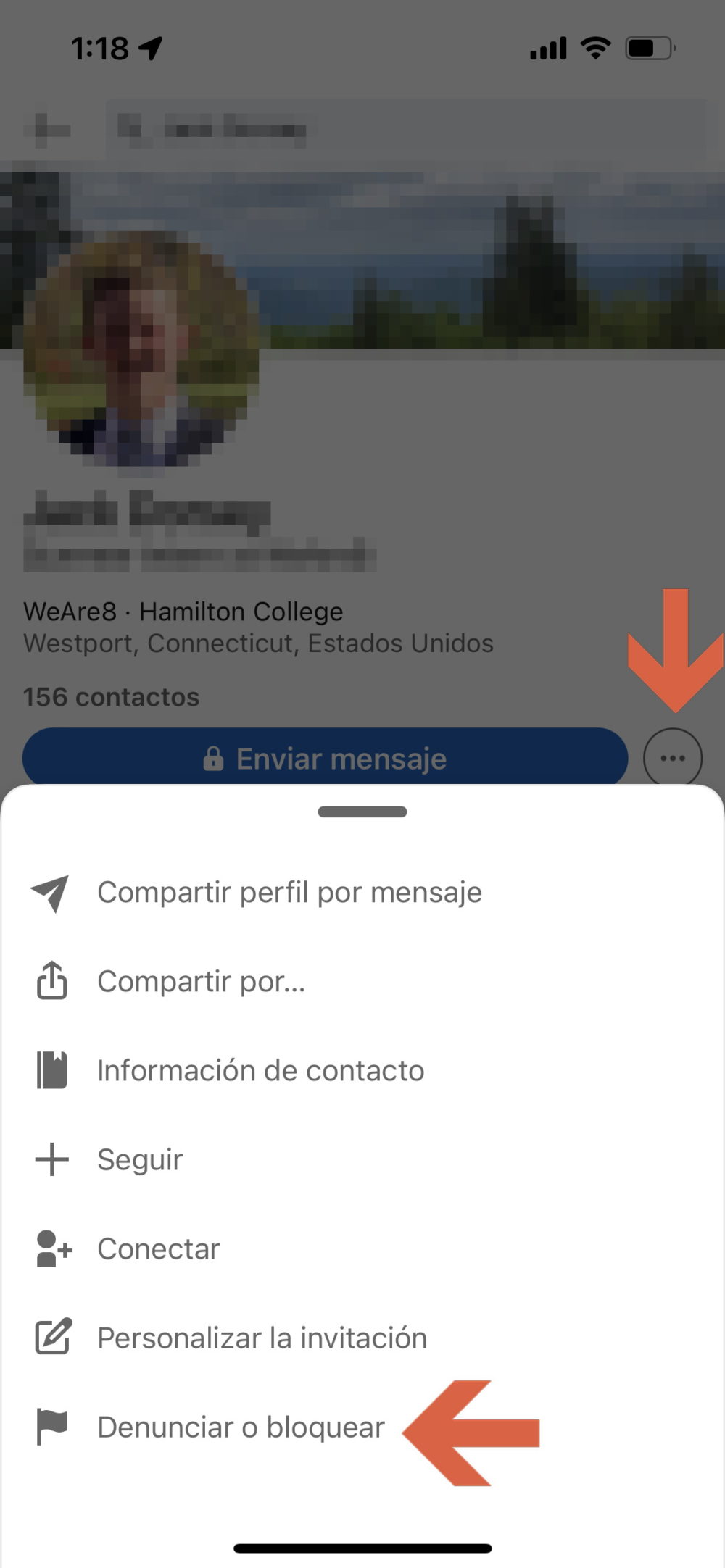Tap the lock icon inside Enviar mensaje

point(215,758)
